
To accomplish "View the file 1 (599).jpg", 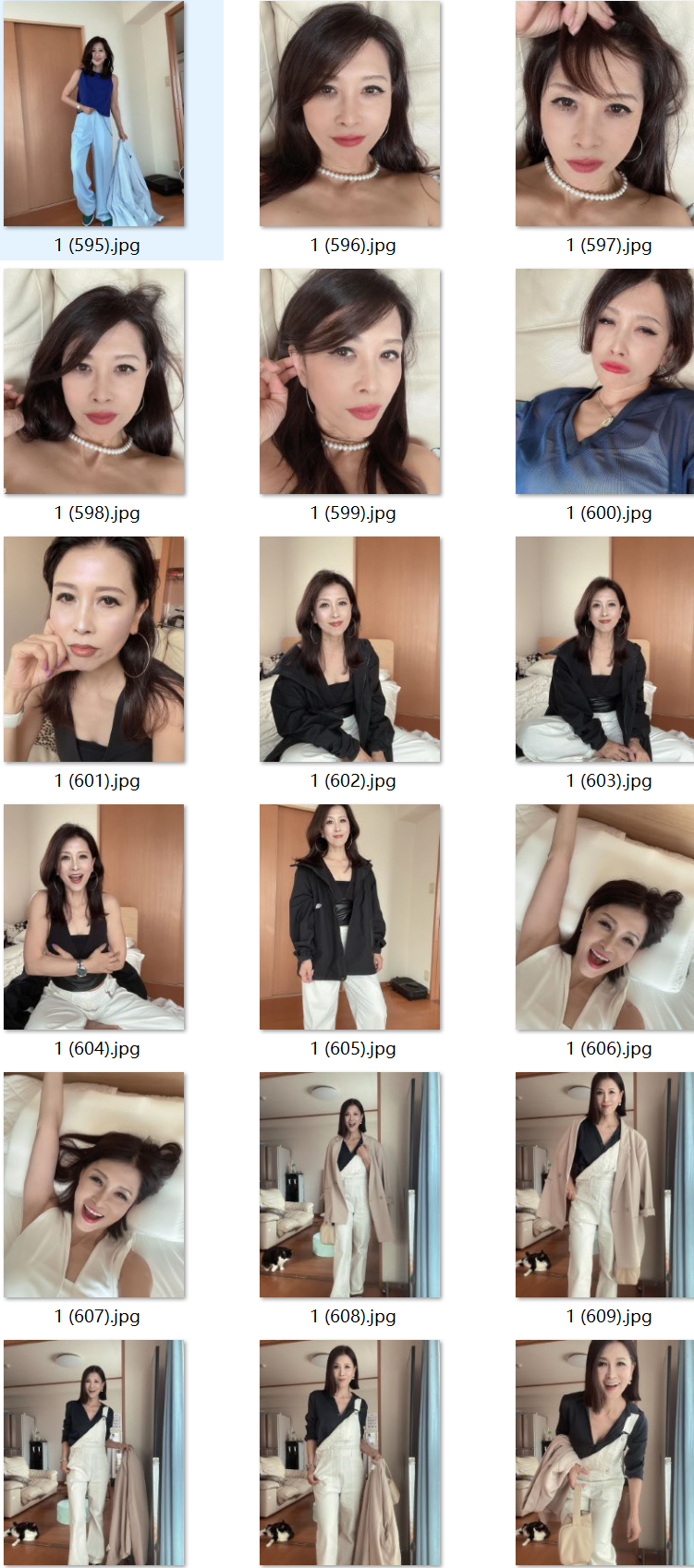I will (350, 382).
